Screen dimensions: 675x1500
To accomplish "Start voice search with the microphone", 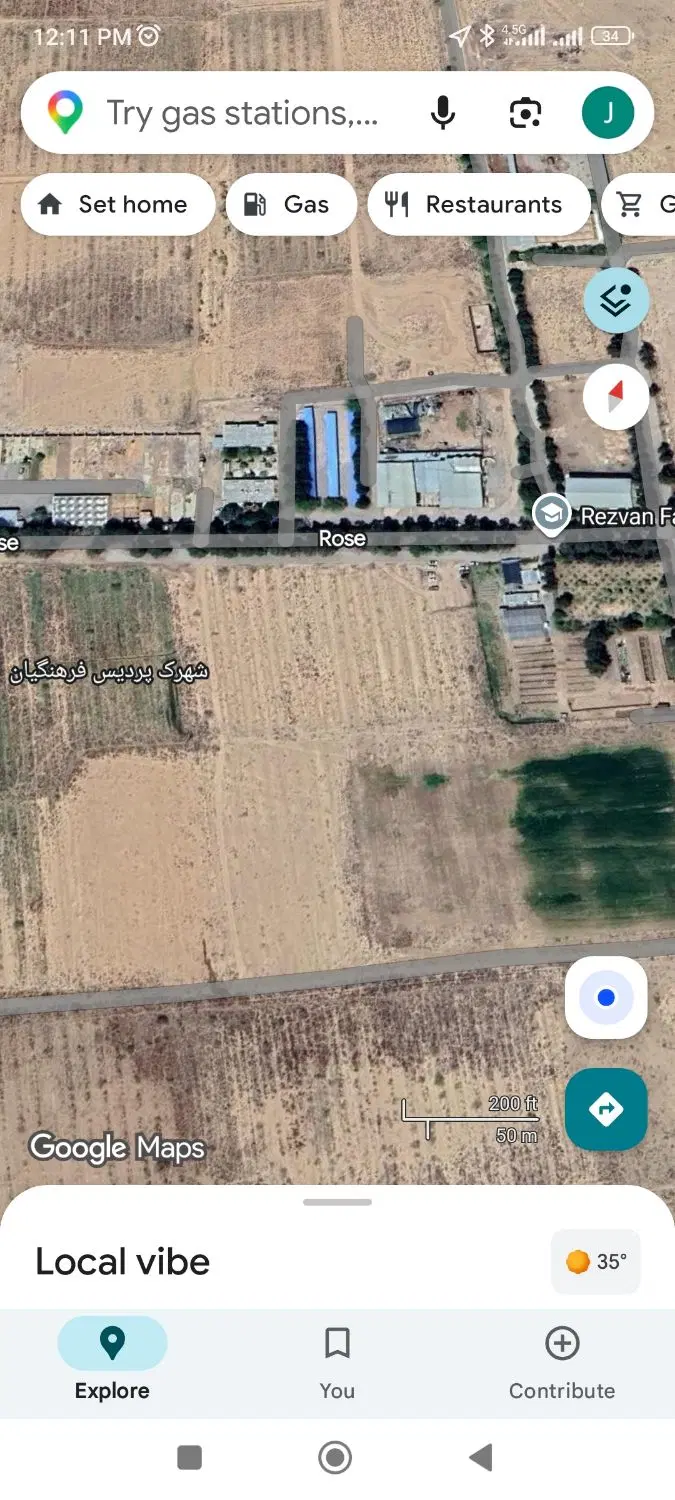I will [x=443, y=113].
